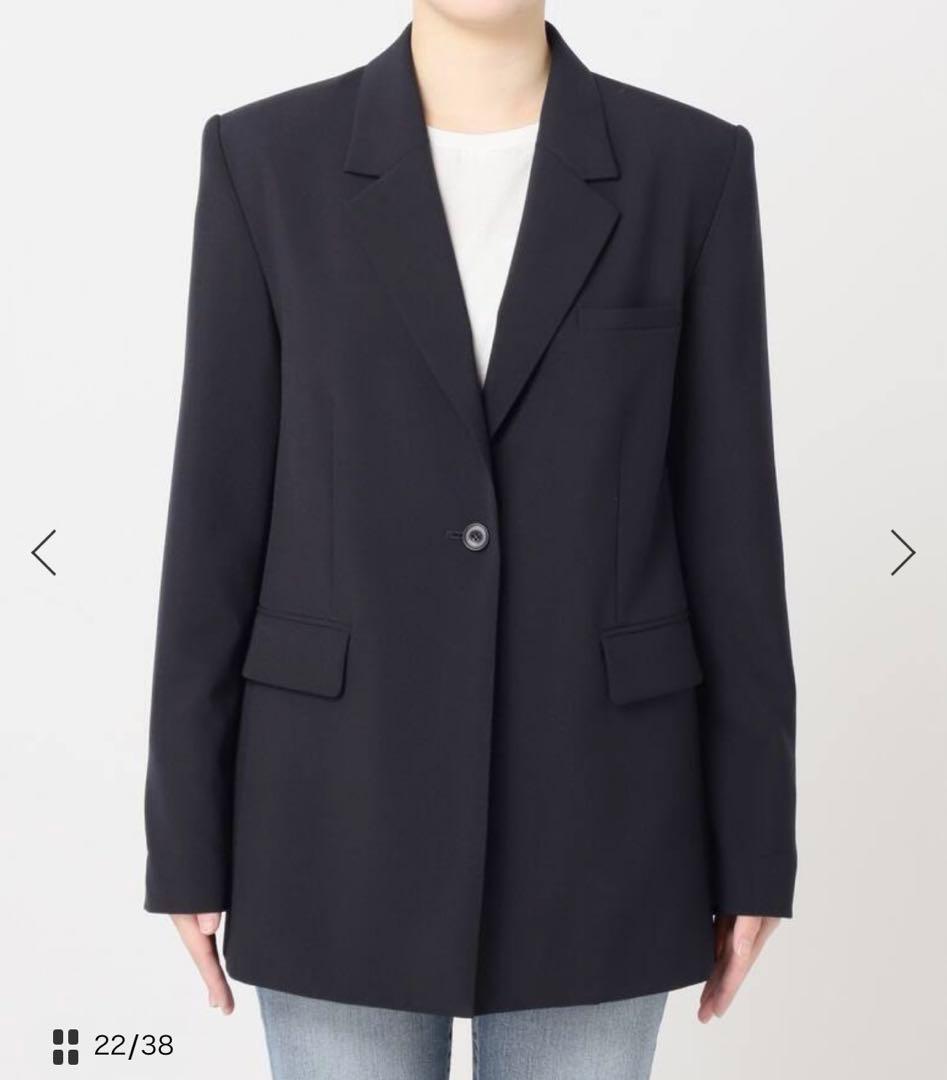Viewport: 947px width, 1080px height.
Task: Open the image grid view 22/38
Action: [x=66, y=1046]
